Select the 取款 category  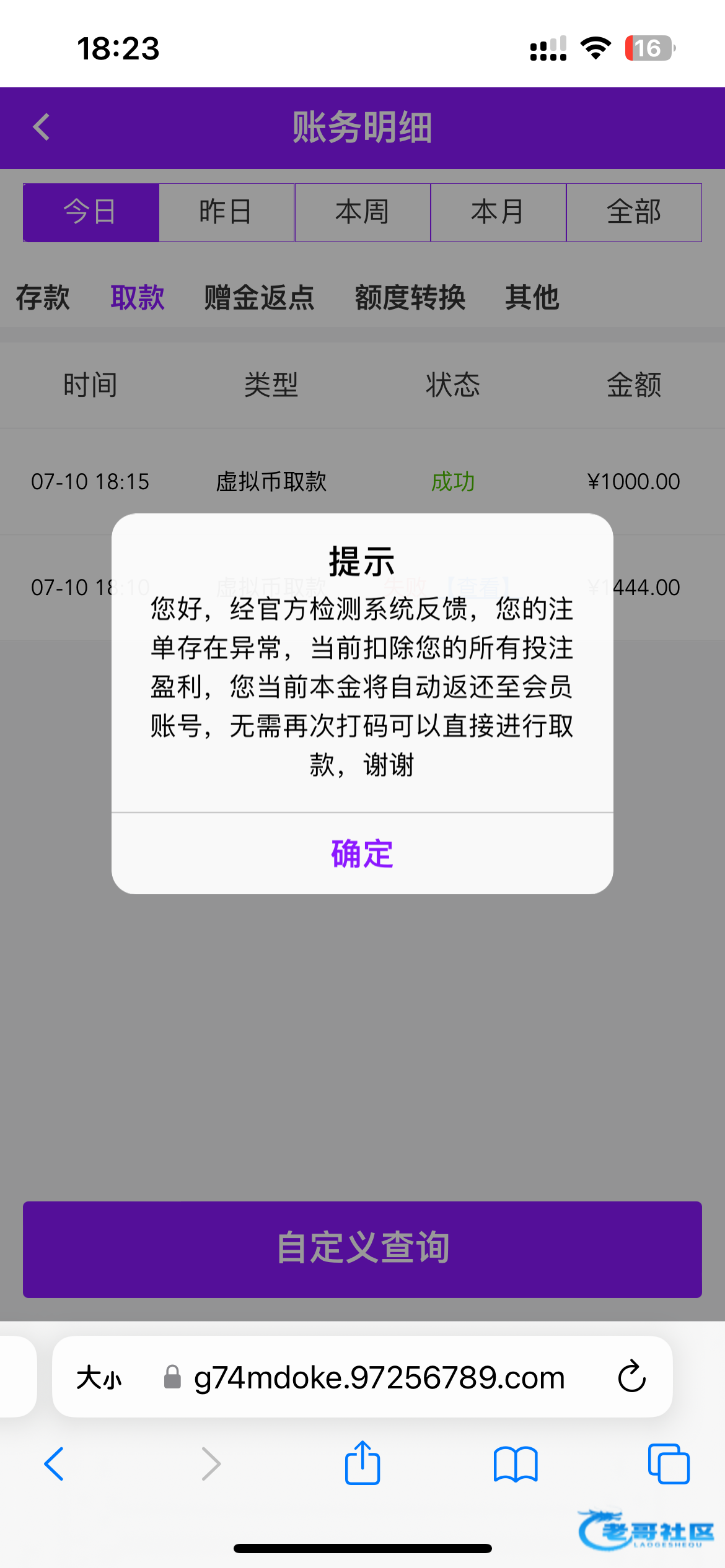(138, 298)
